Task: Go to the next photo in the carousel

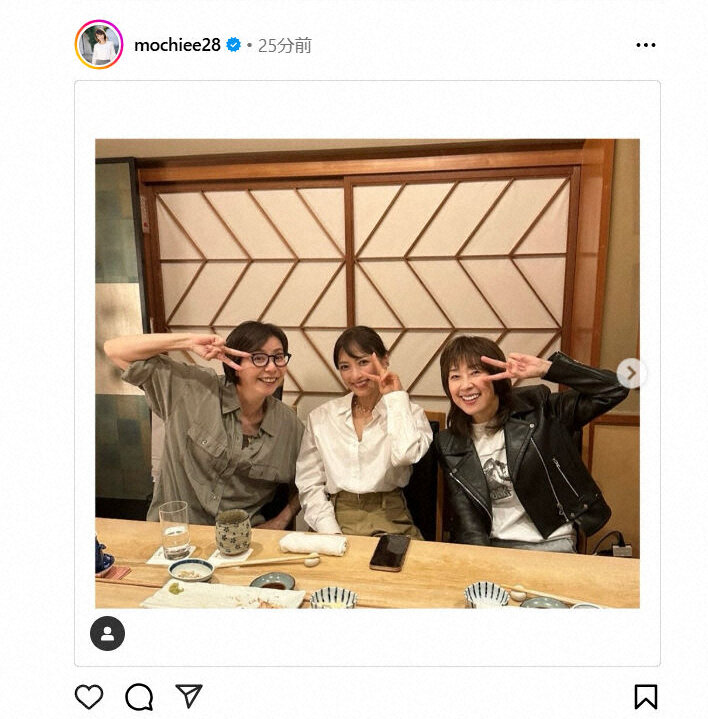Action: (630, 373)
